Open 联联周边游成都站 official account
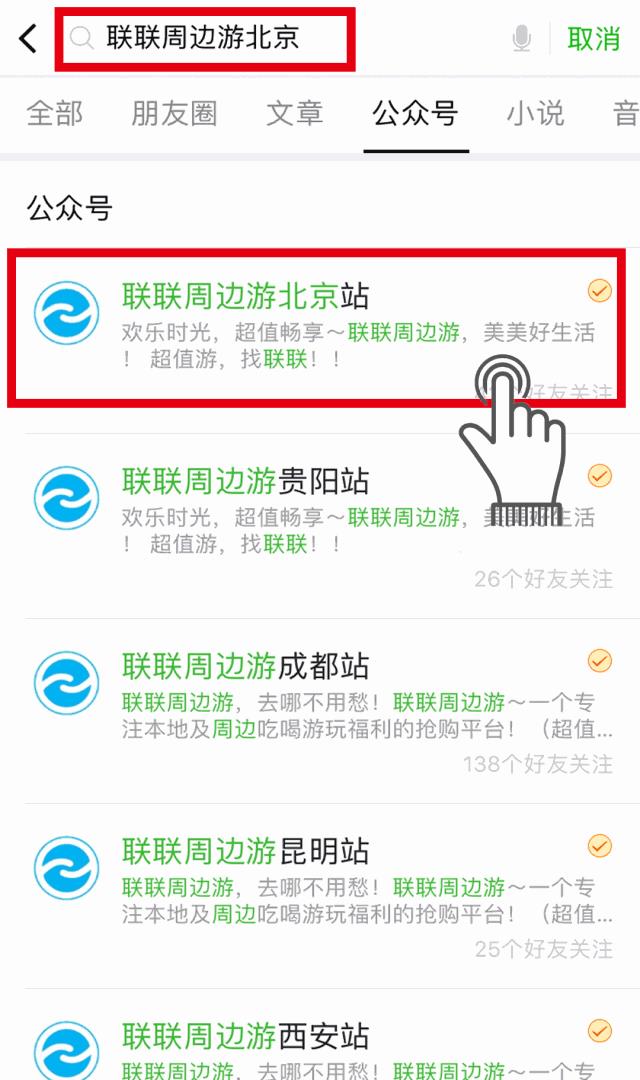 246,666
